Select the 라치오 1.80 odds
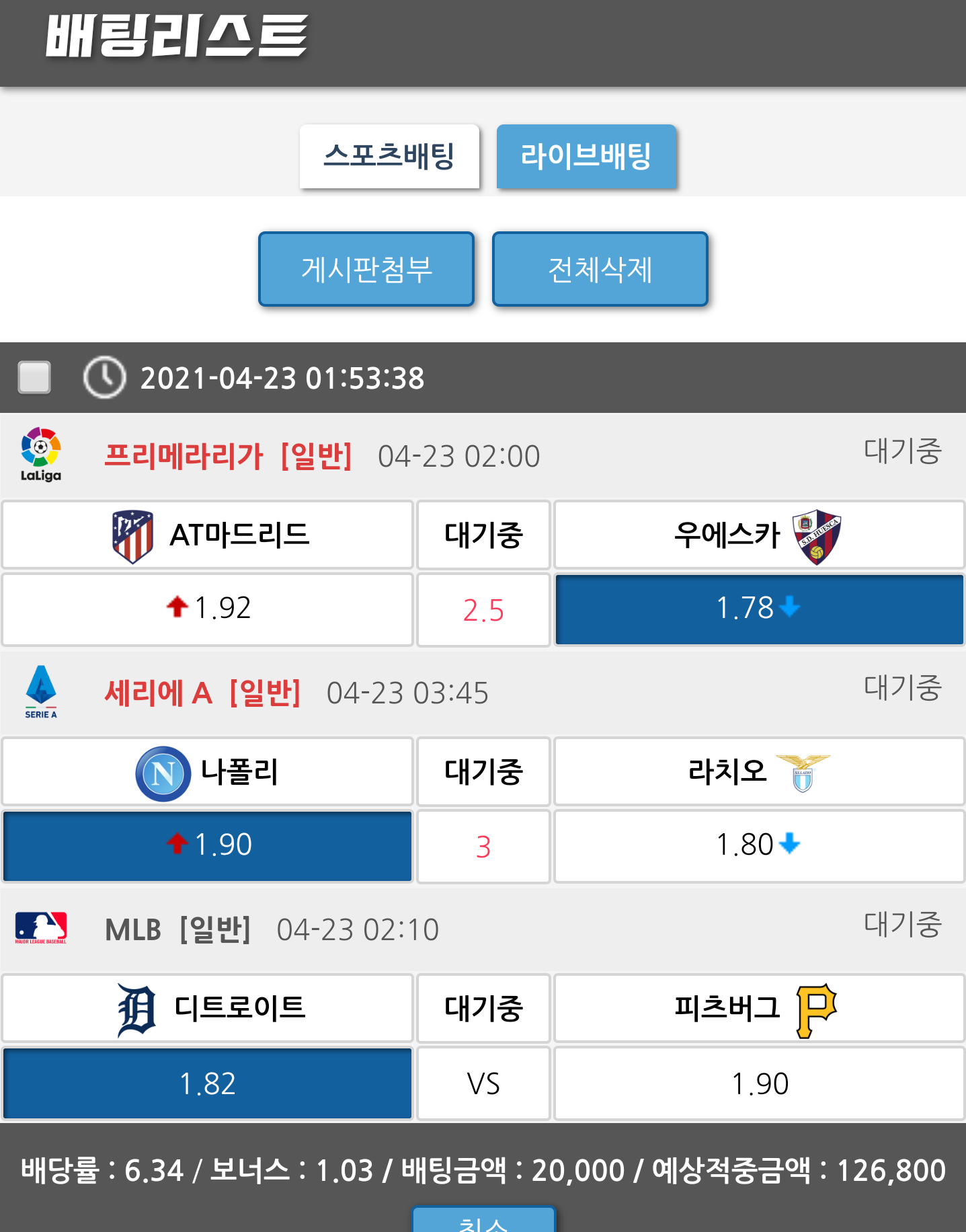This screenshot has width=966, height=1232. tap(759, 845)
